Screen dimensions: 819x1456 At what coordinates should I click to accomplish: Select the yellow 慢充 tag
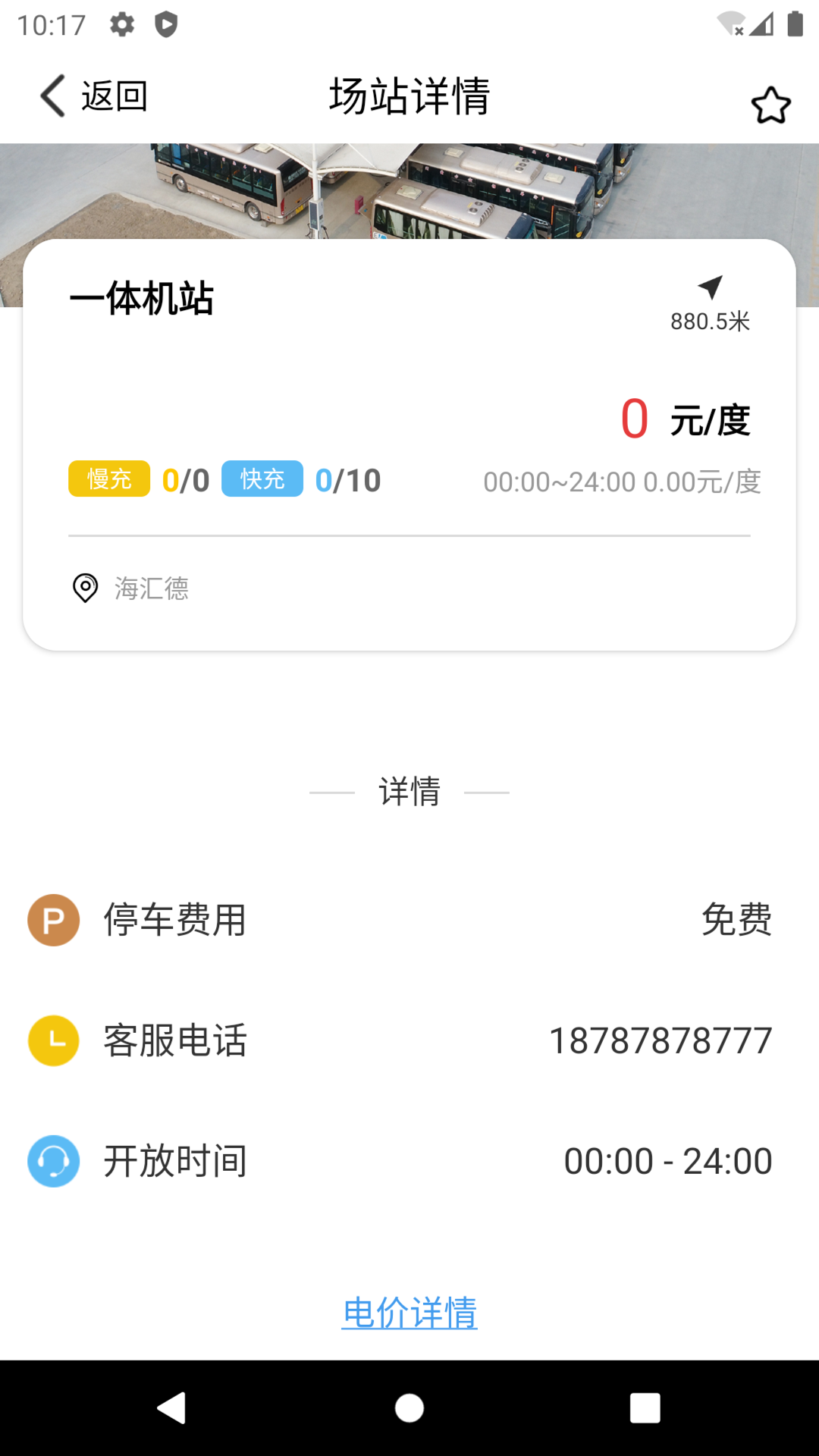[108, 479]
